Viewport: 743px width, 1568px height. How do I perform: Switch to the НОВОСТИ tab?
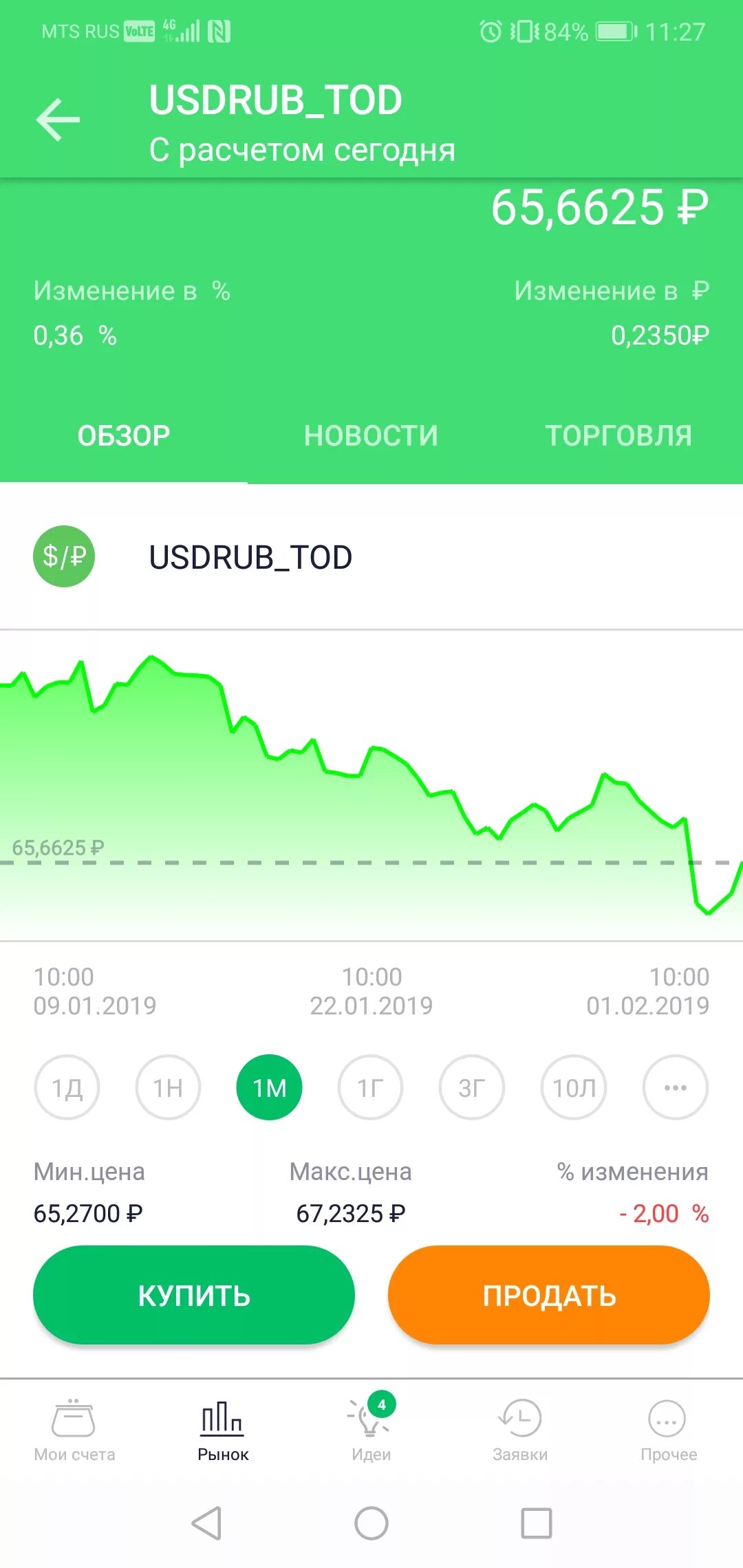click(371, 436)
